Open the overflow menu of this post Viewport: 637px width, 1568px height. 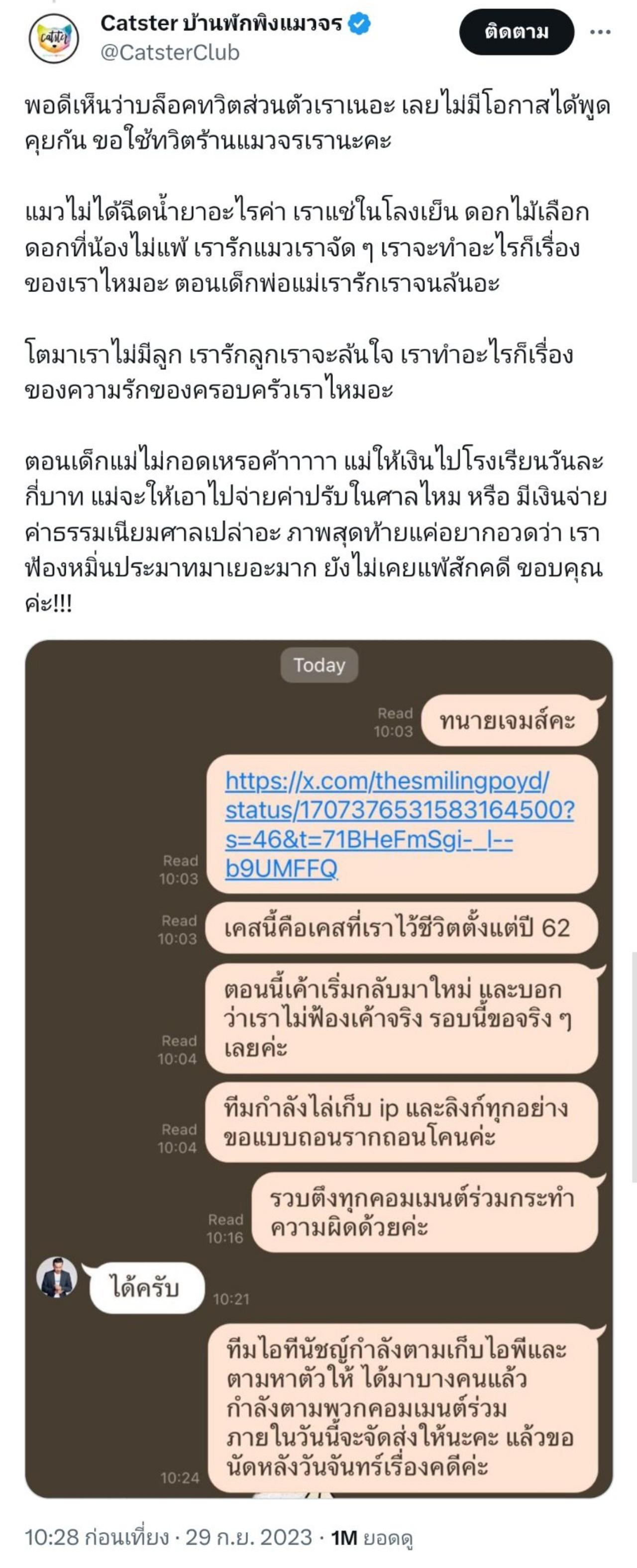[599, 32]
